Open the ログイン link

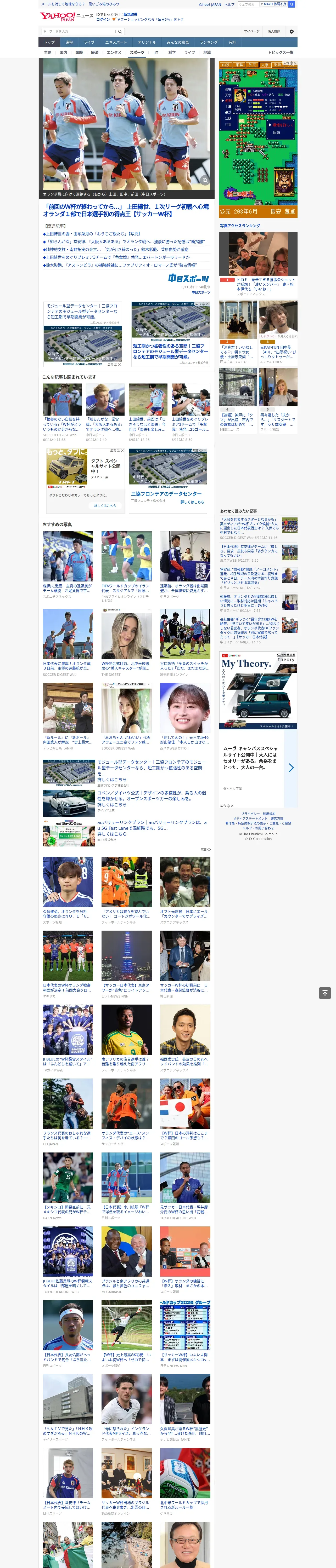(103, 20)
